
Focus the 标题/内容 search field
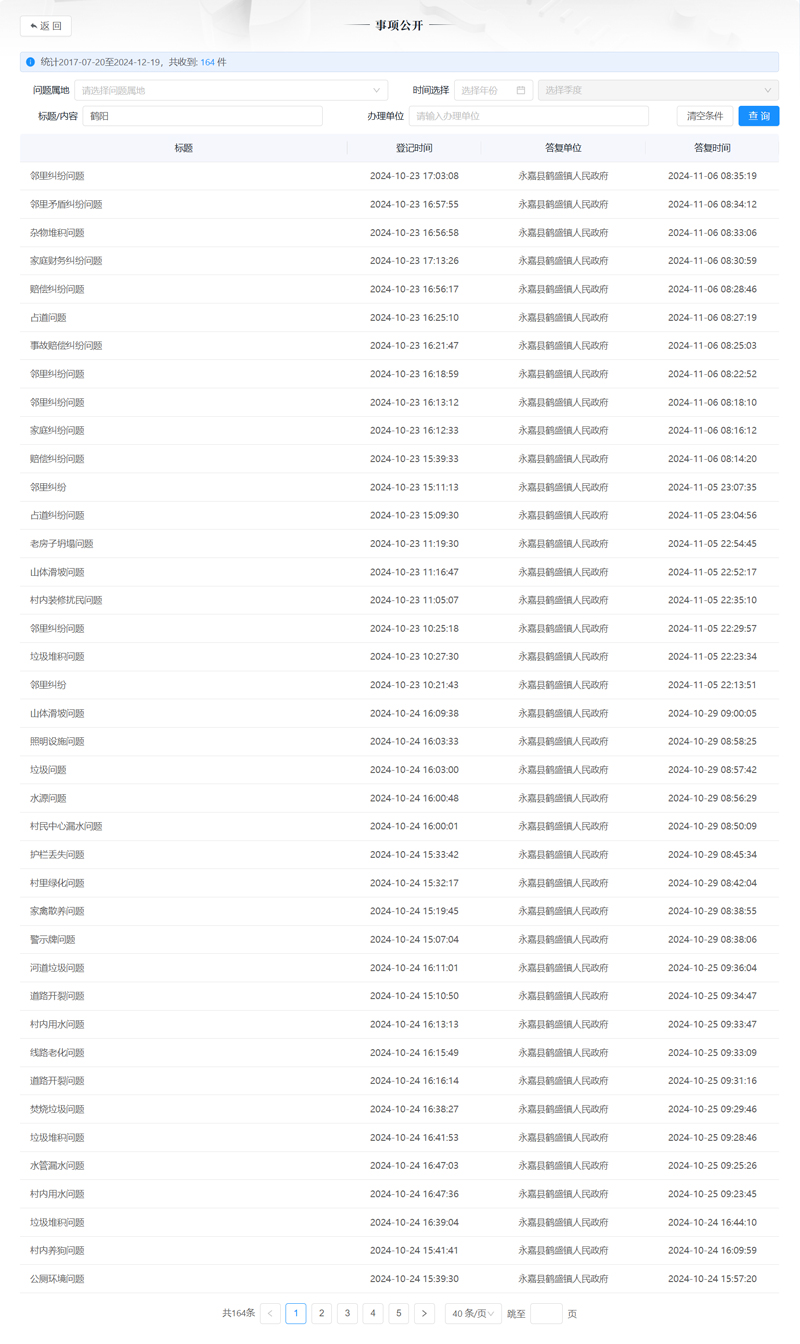point(202,116)
